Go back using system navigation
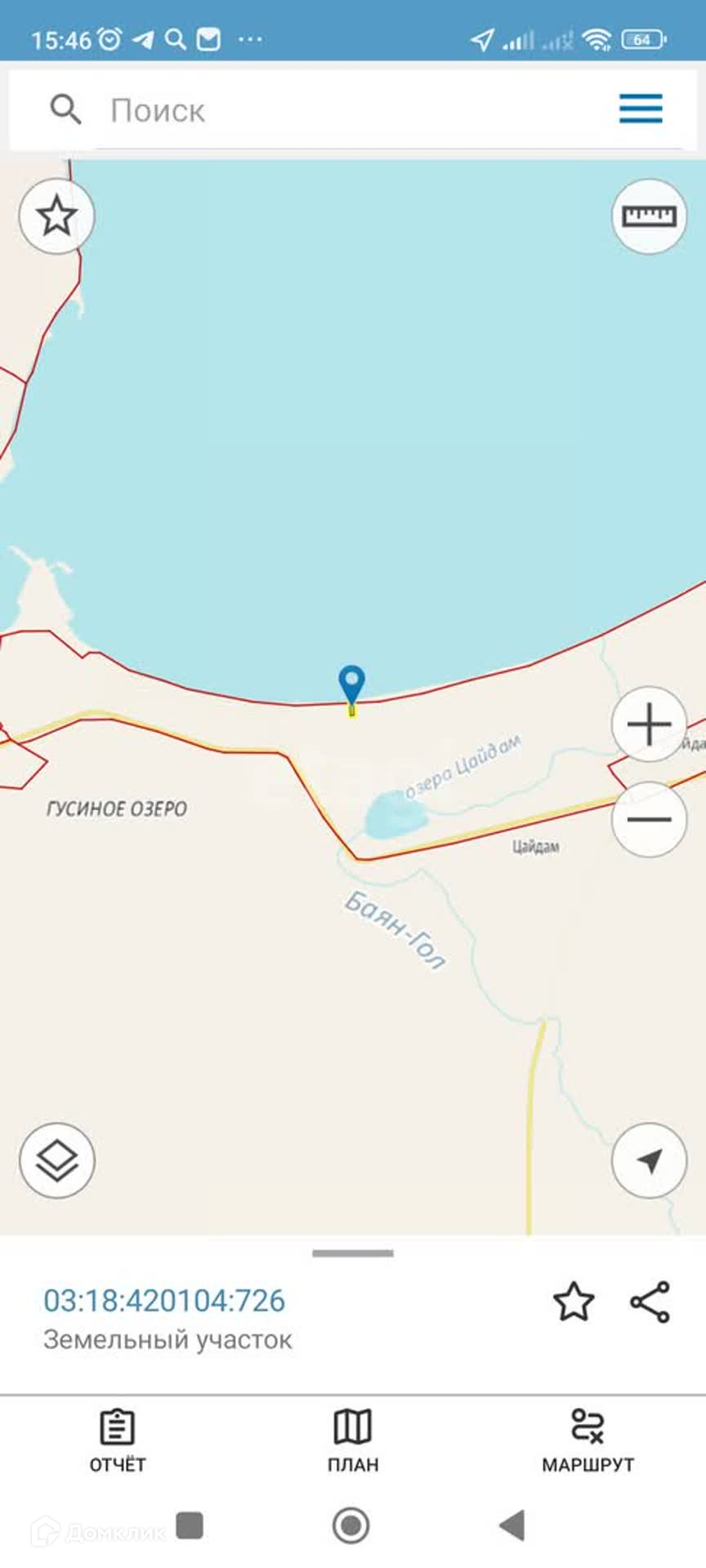 coord(512,1525)
